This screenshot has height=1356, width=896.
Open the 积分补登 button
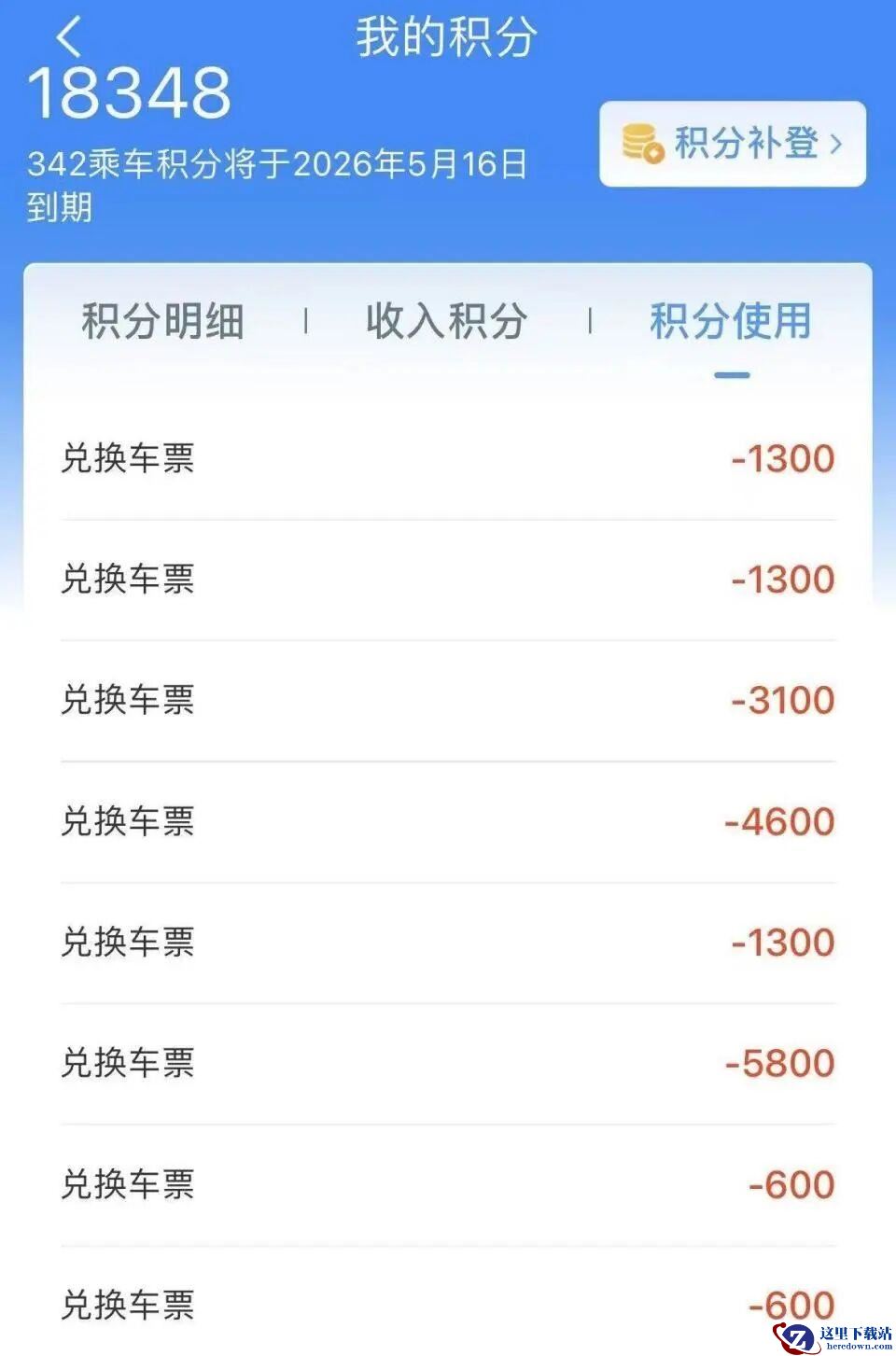coord(733,144)
